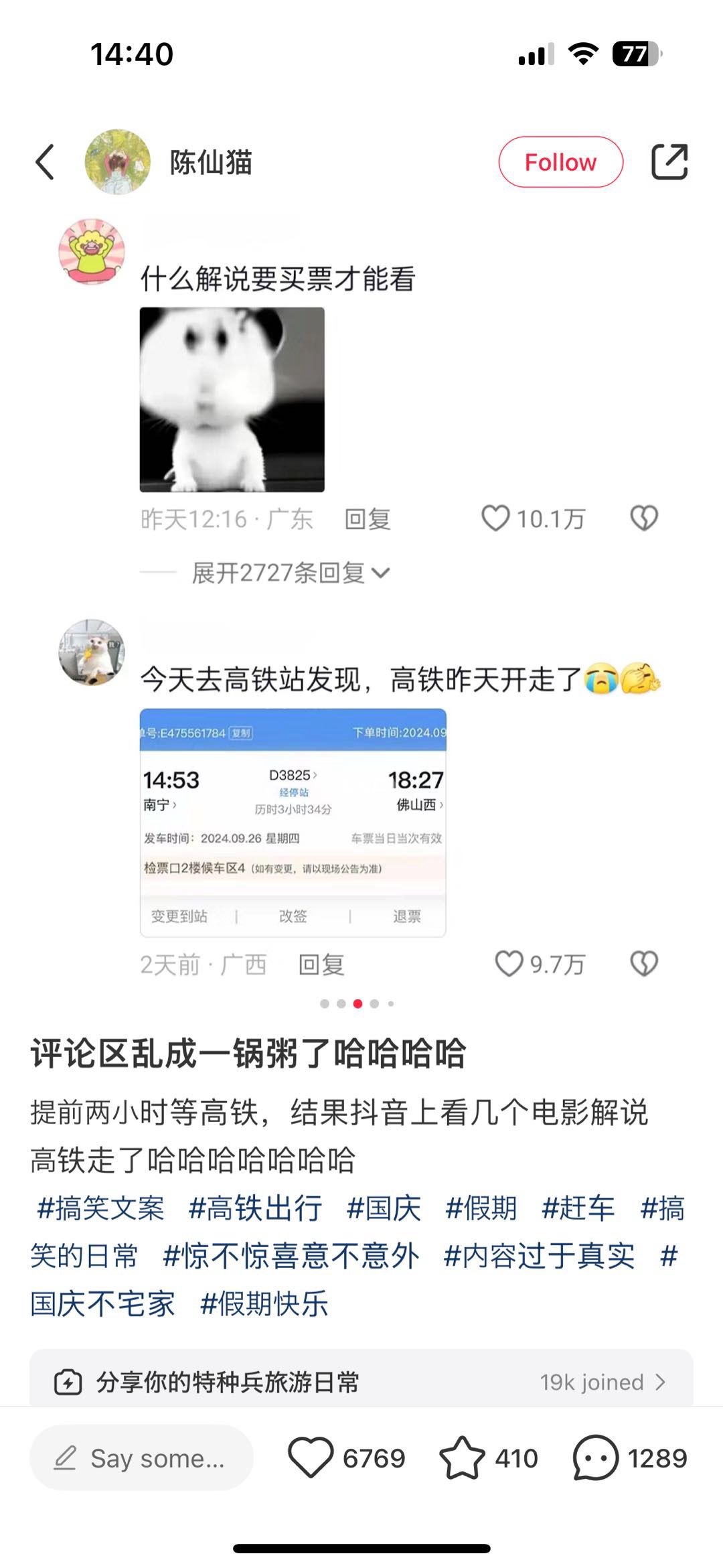The image size is (723, 1568).
Task: Share this post
Action: point(669,162)
